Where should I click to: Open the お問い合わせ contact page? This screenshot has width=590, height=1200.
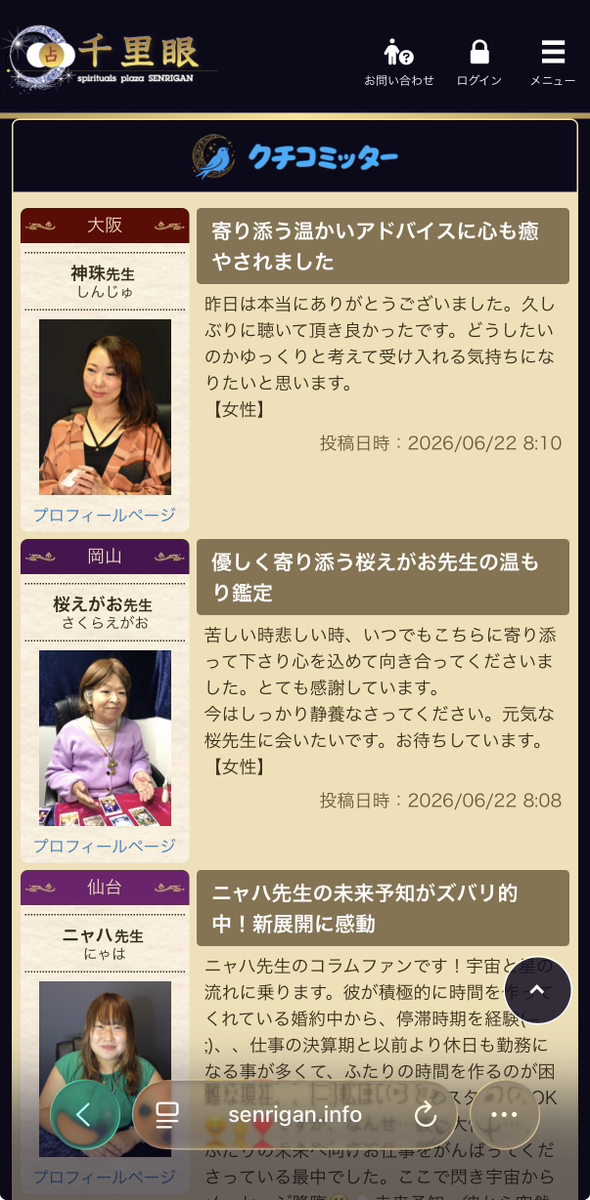[399, 62]
